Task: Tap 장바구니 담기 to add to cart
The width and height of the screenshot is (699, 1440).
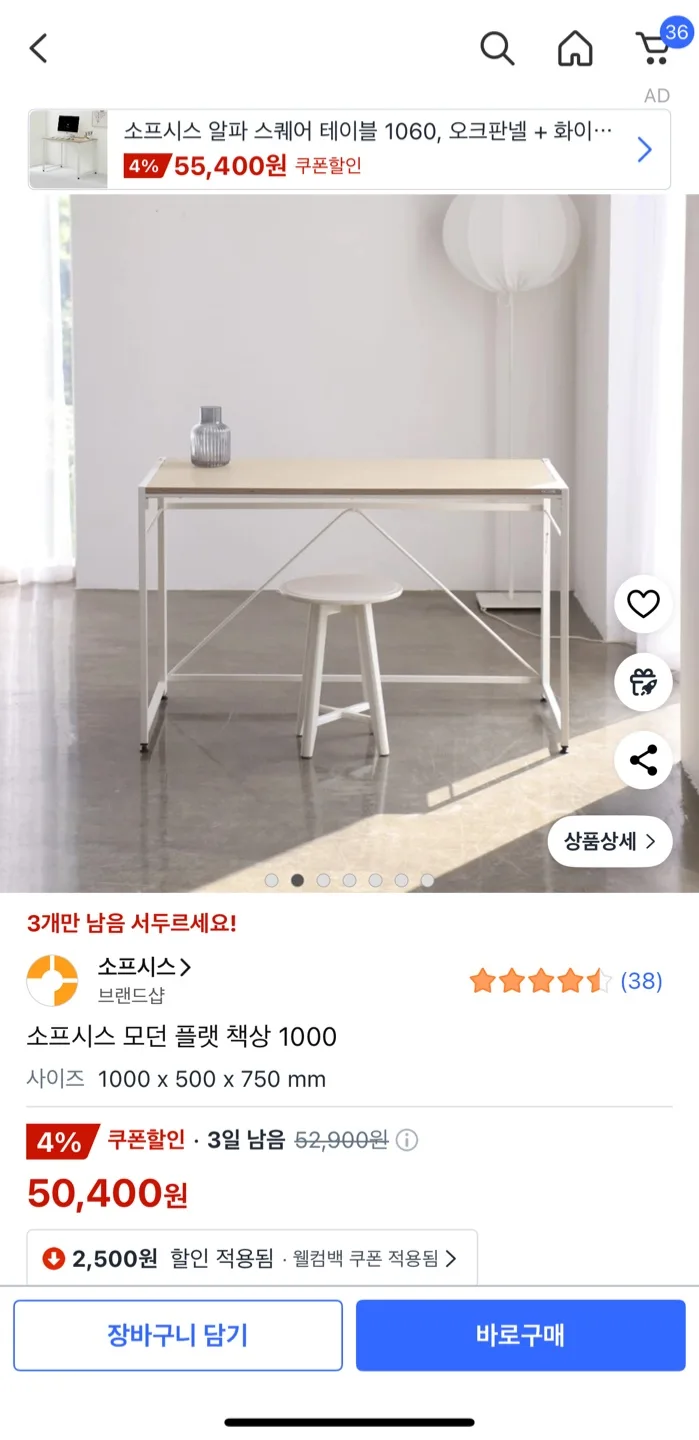Action: (178, 1335)
